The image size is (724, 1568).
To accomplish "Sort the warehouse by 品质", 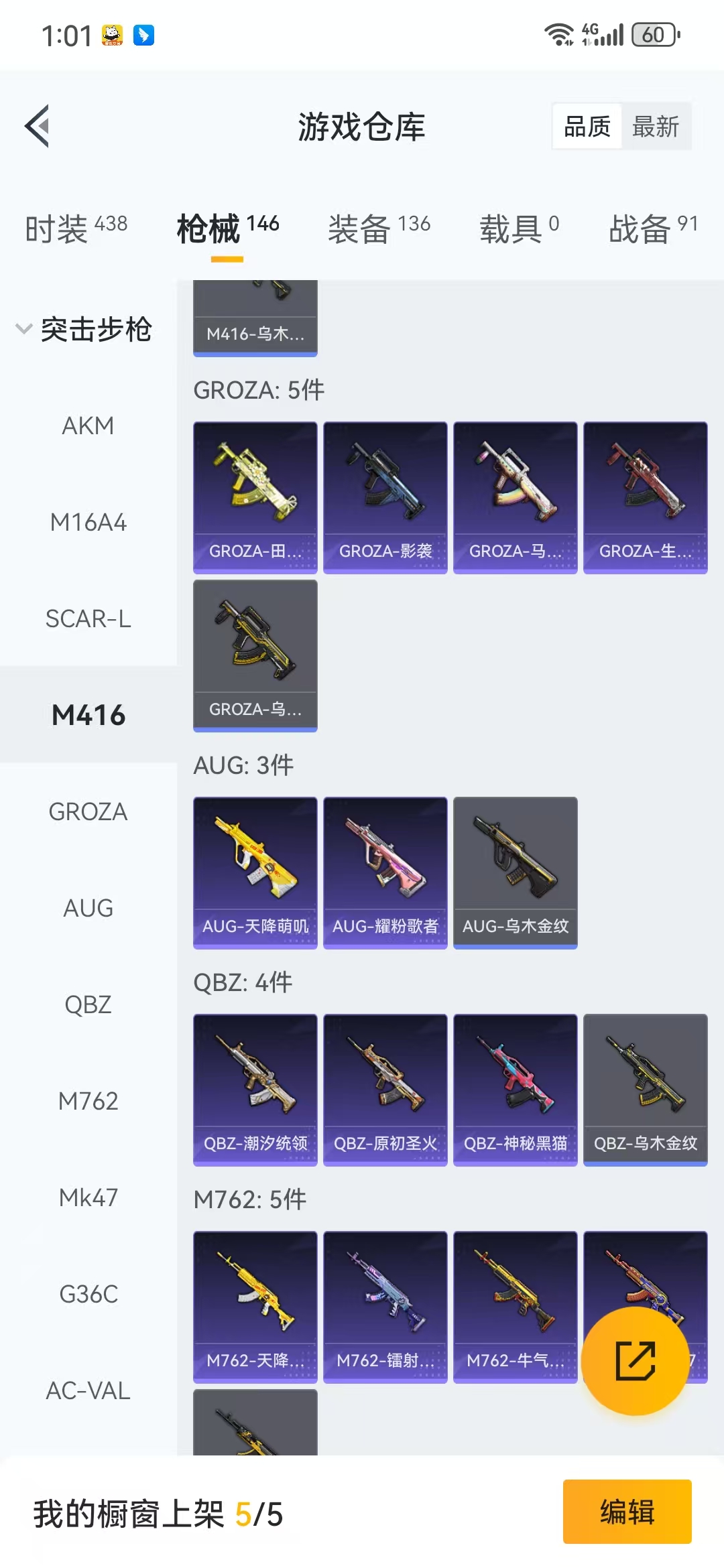I will 587,126.
